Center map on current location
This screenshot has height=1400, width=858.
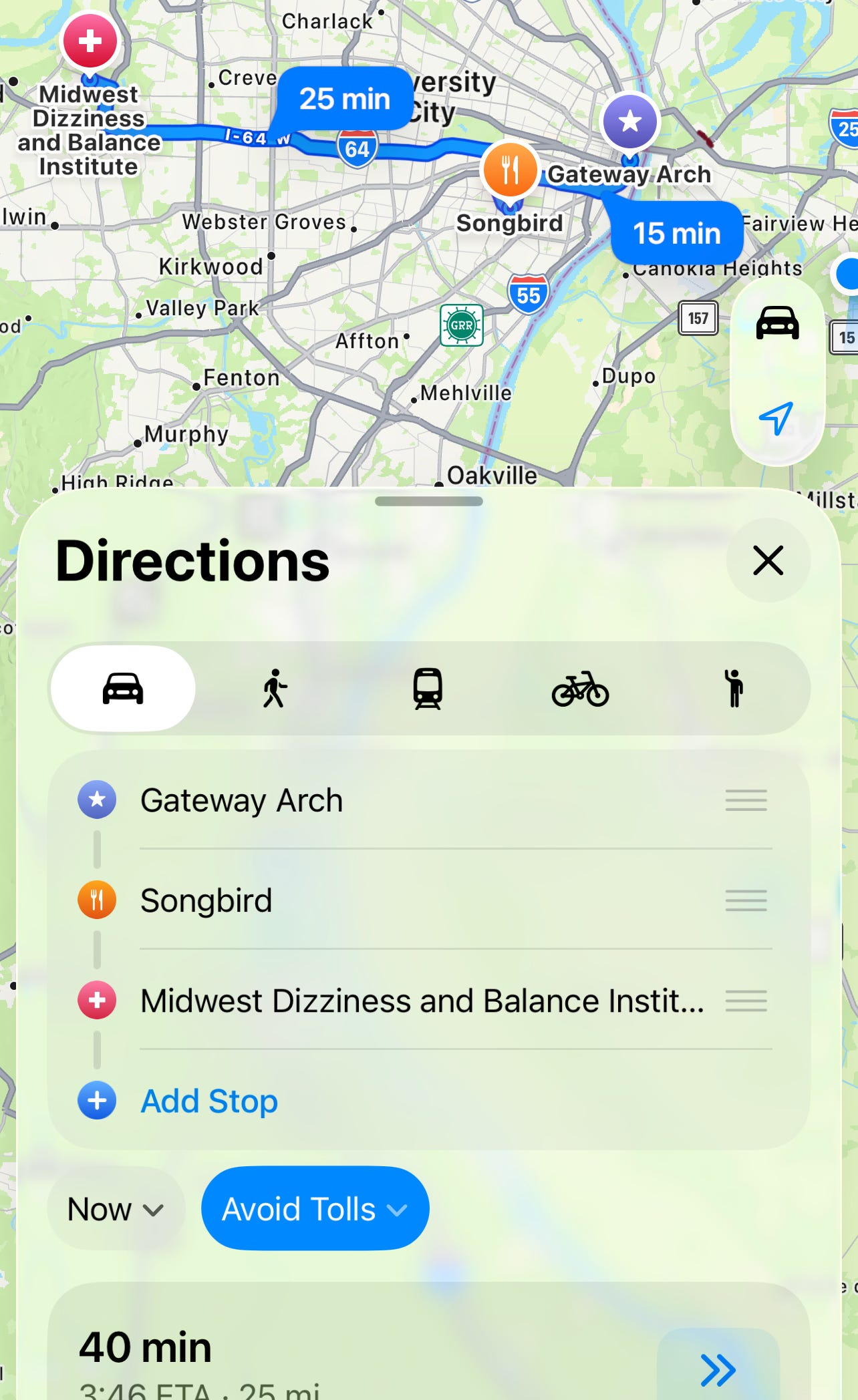(776, 419)
